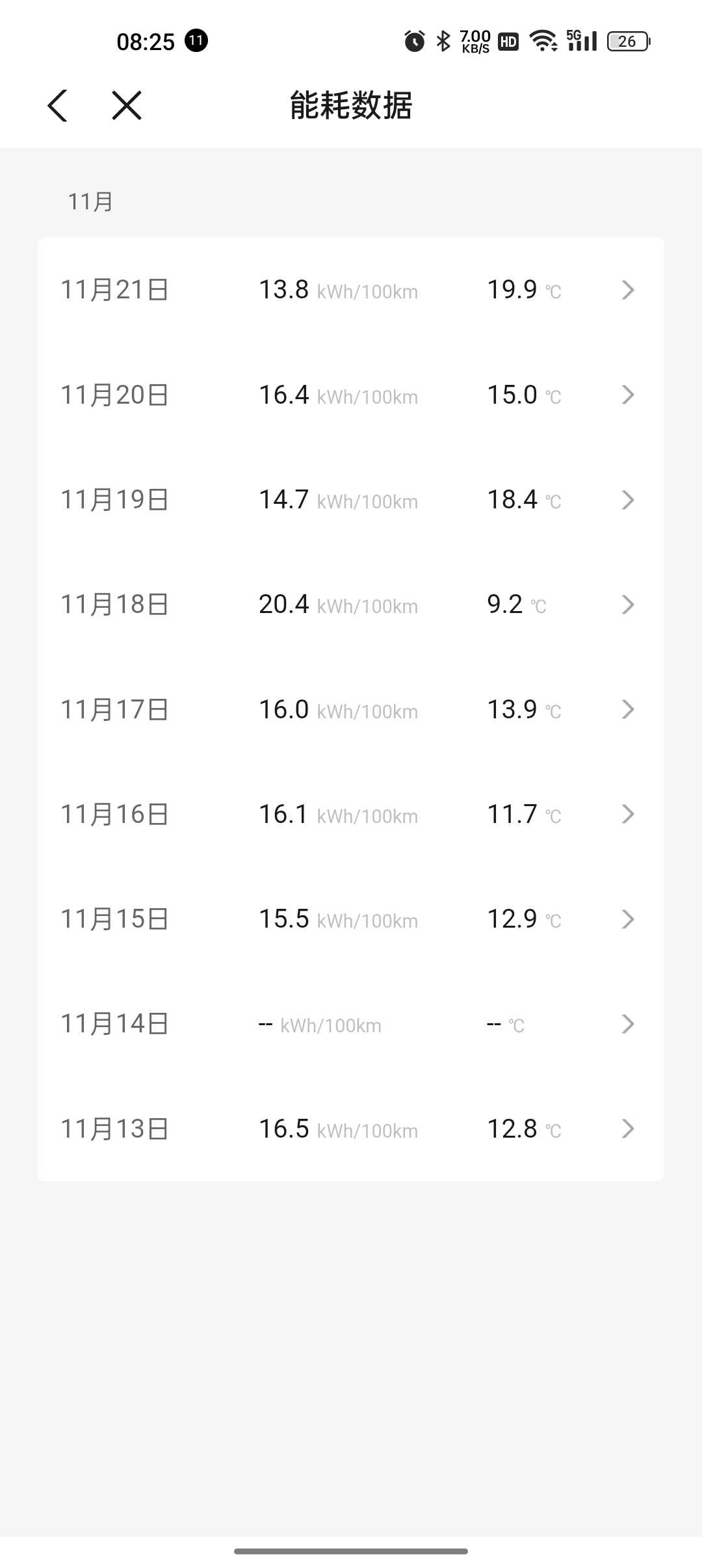
Task: Open the 11月13日 record
Action: pyautogui.click(x=351, y=1129)
